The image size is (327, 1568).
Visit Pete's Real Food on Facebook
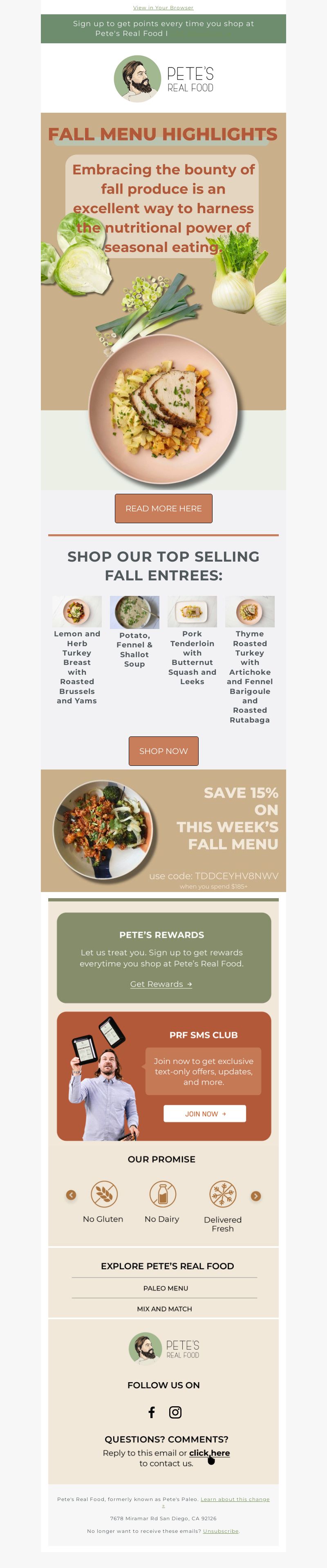(x=152, y=1412)
